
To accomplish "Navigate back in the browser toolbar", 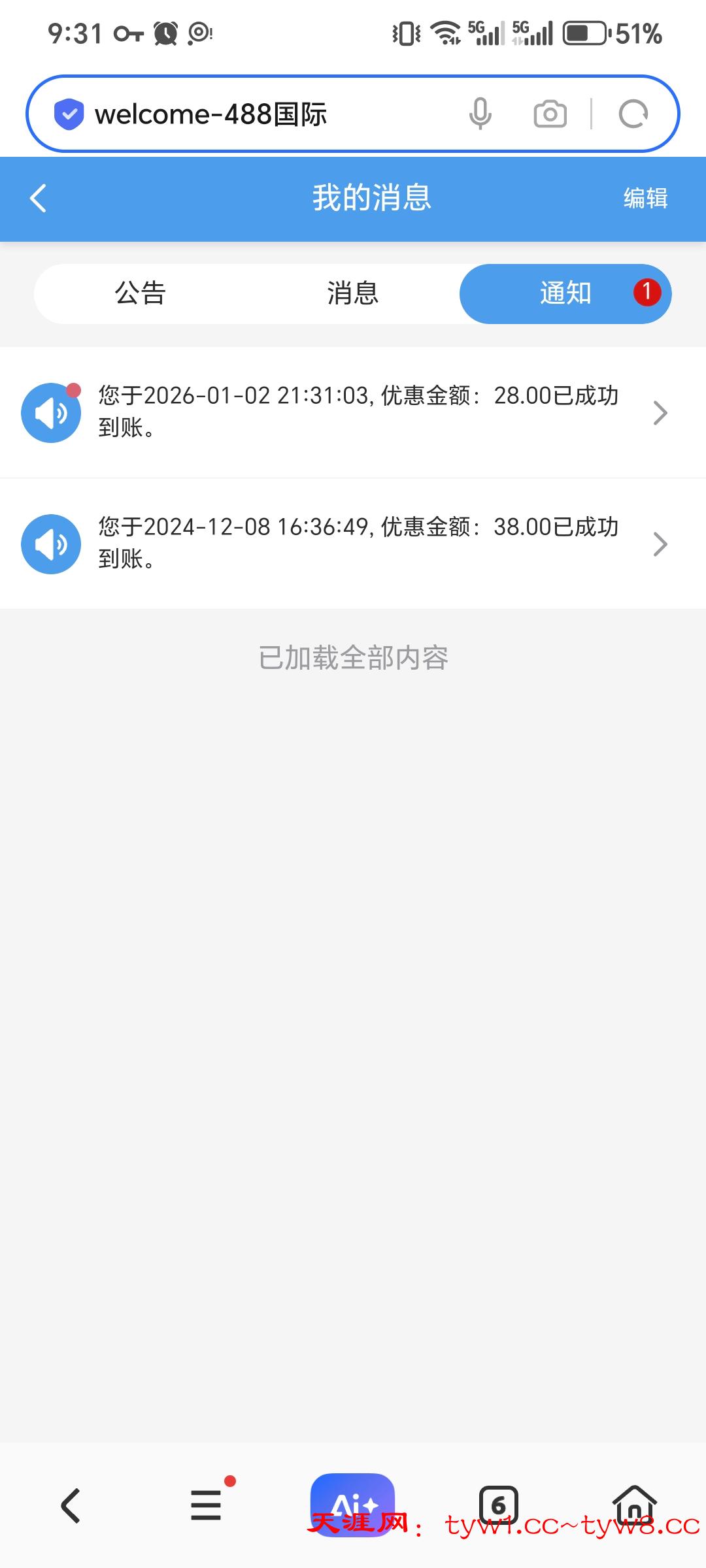I will [71, 1505].
